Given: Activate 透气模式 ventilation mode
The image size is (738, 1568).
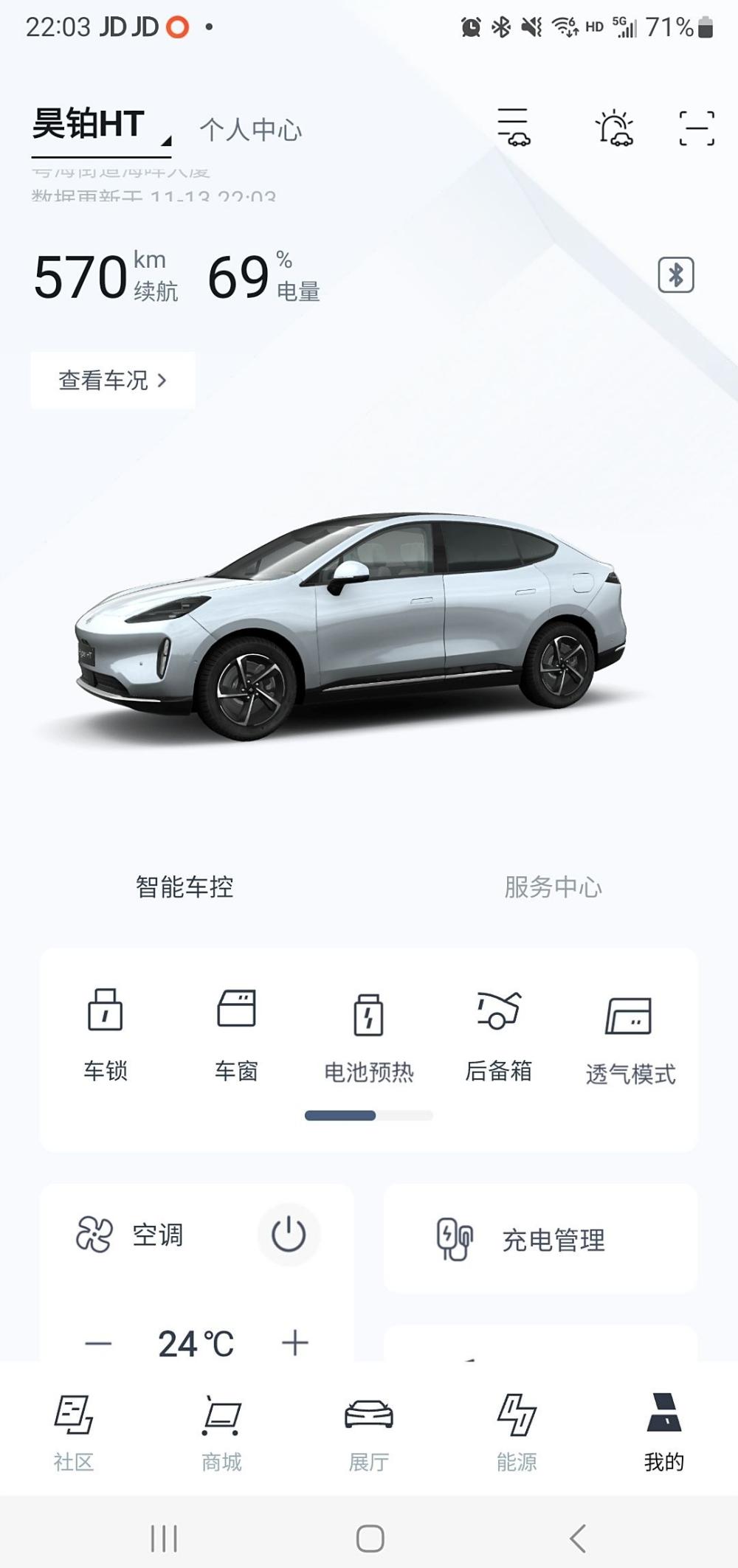Looking at the screenshot, I should tap(630, 1036).
